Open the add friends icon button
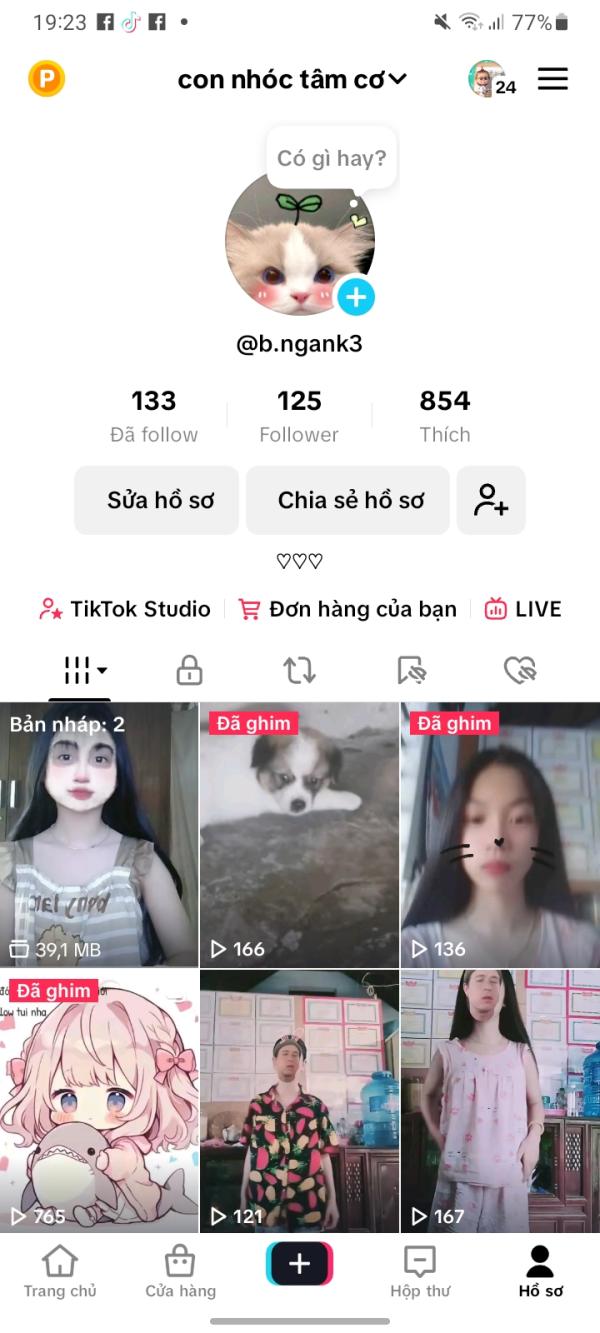 [x=491, y=500]
